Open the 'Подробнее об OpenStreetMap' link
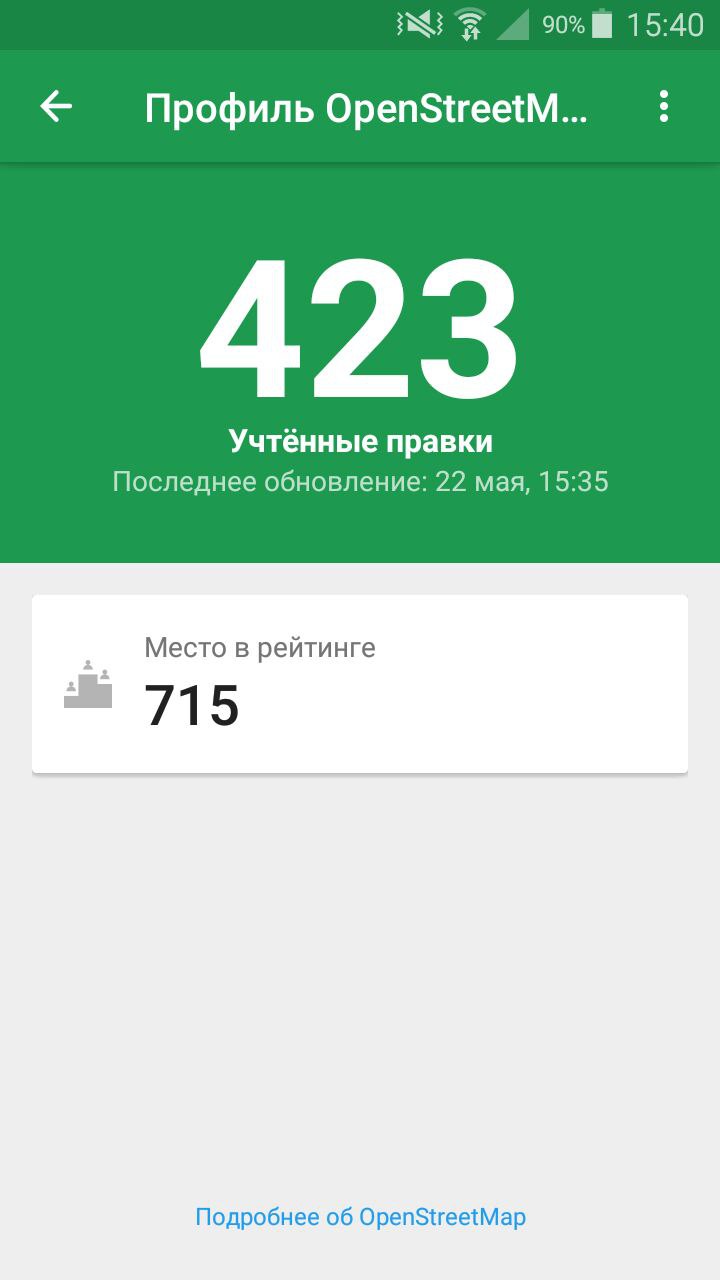This screenshot has width=720, height=1280. click(360, 1217)
